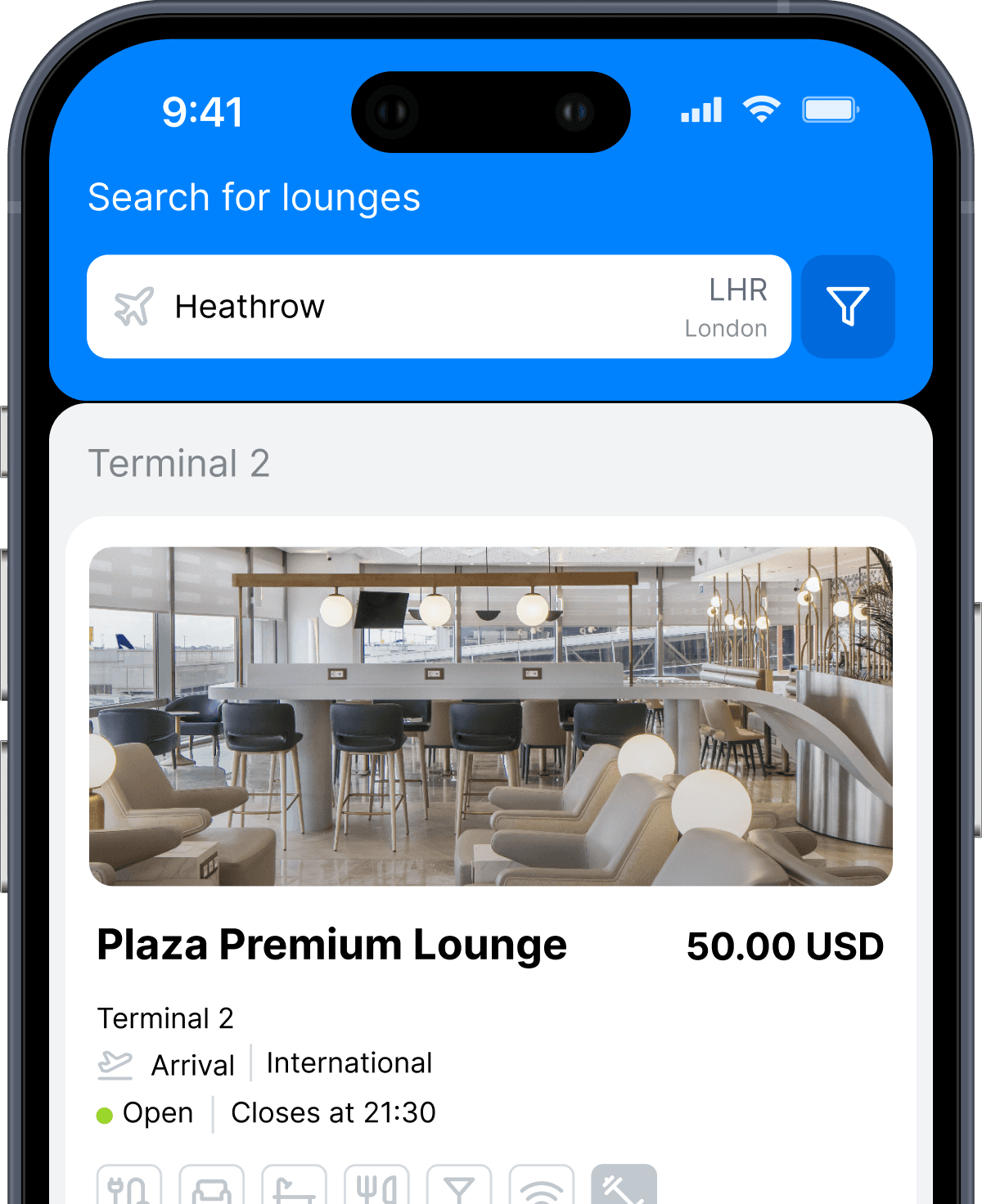Image resolution: width=982 pixels, height=1204 pixels.
Task: Open the lounge filter options
Action: pos(848,307)
